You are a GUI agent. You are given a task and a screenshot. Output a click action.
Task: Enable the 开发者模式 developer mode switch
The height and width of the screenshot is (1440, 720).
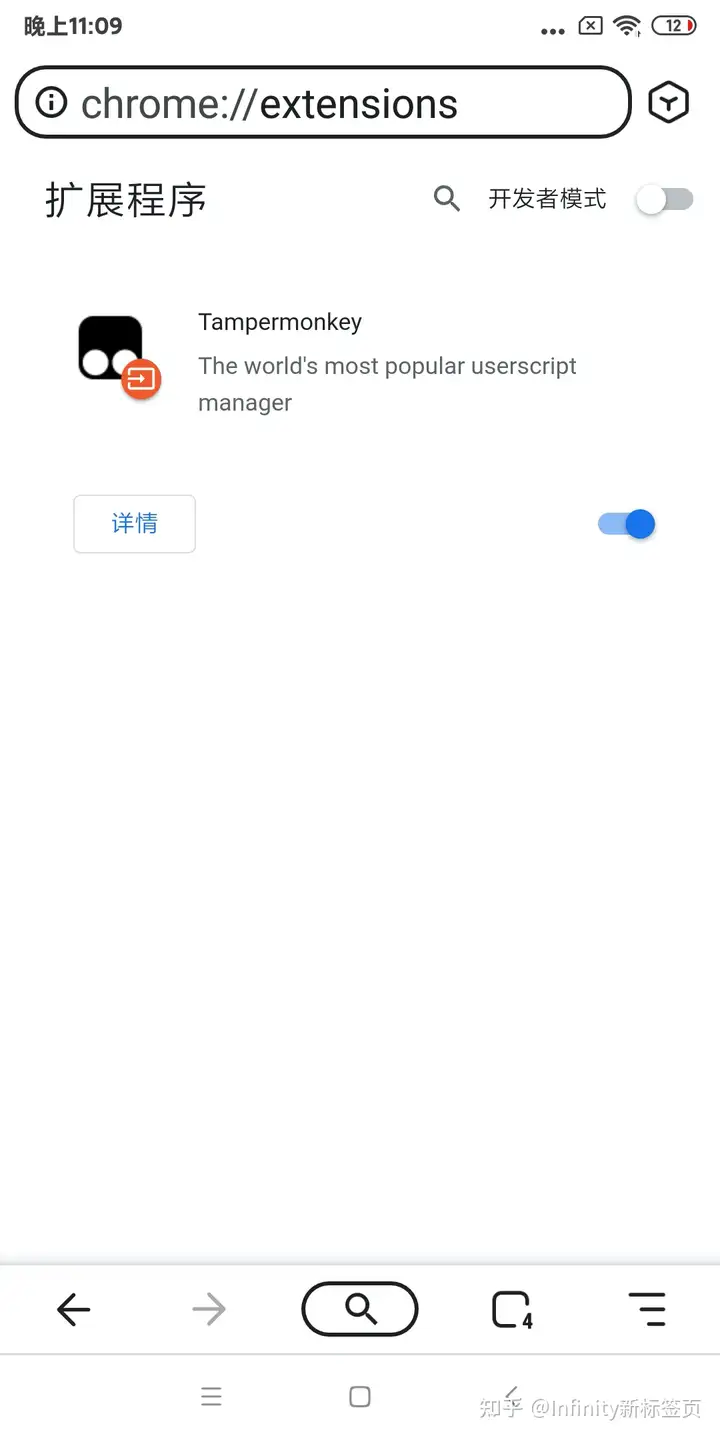[665, 200]
